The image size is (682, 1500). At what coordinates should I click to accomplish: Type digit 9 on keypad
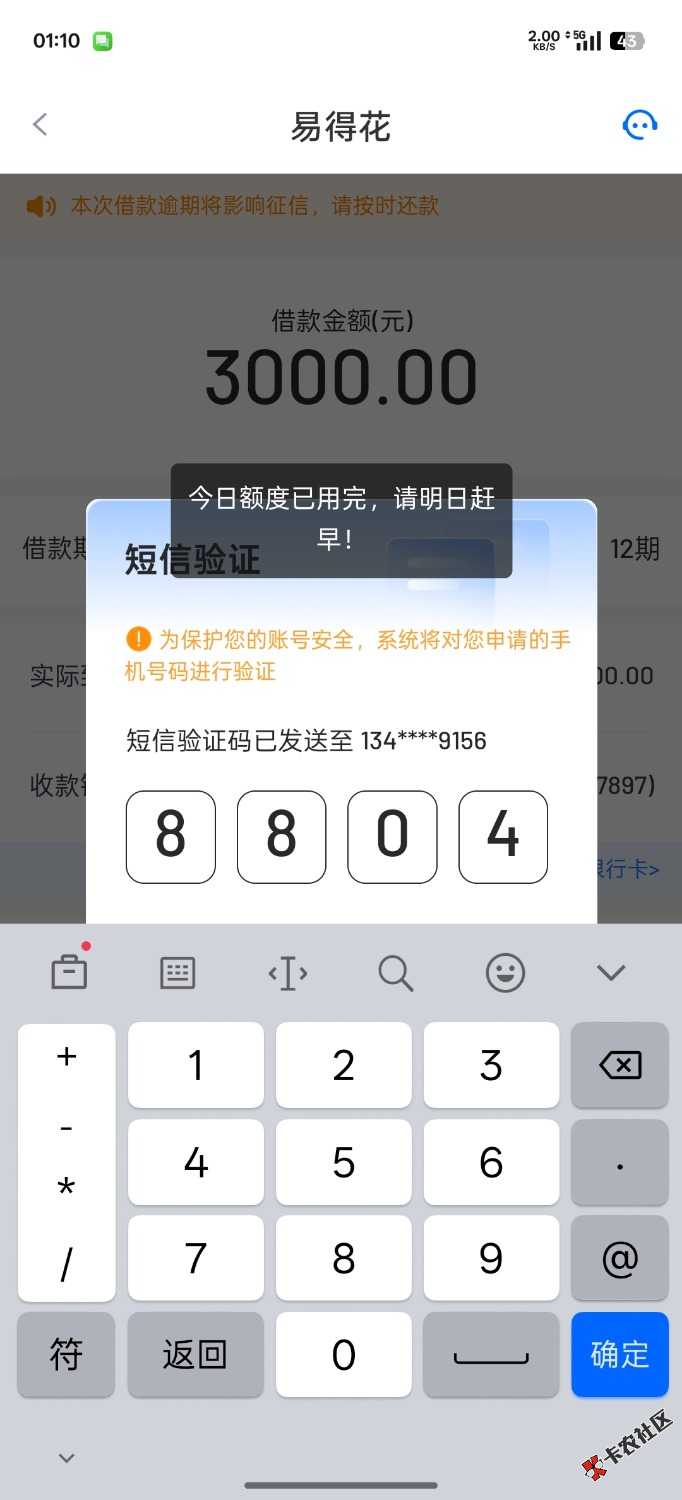(491, 1258)
